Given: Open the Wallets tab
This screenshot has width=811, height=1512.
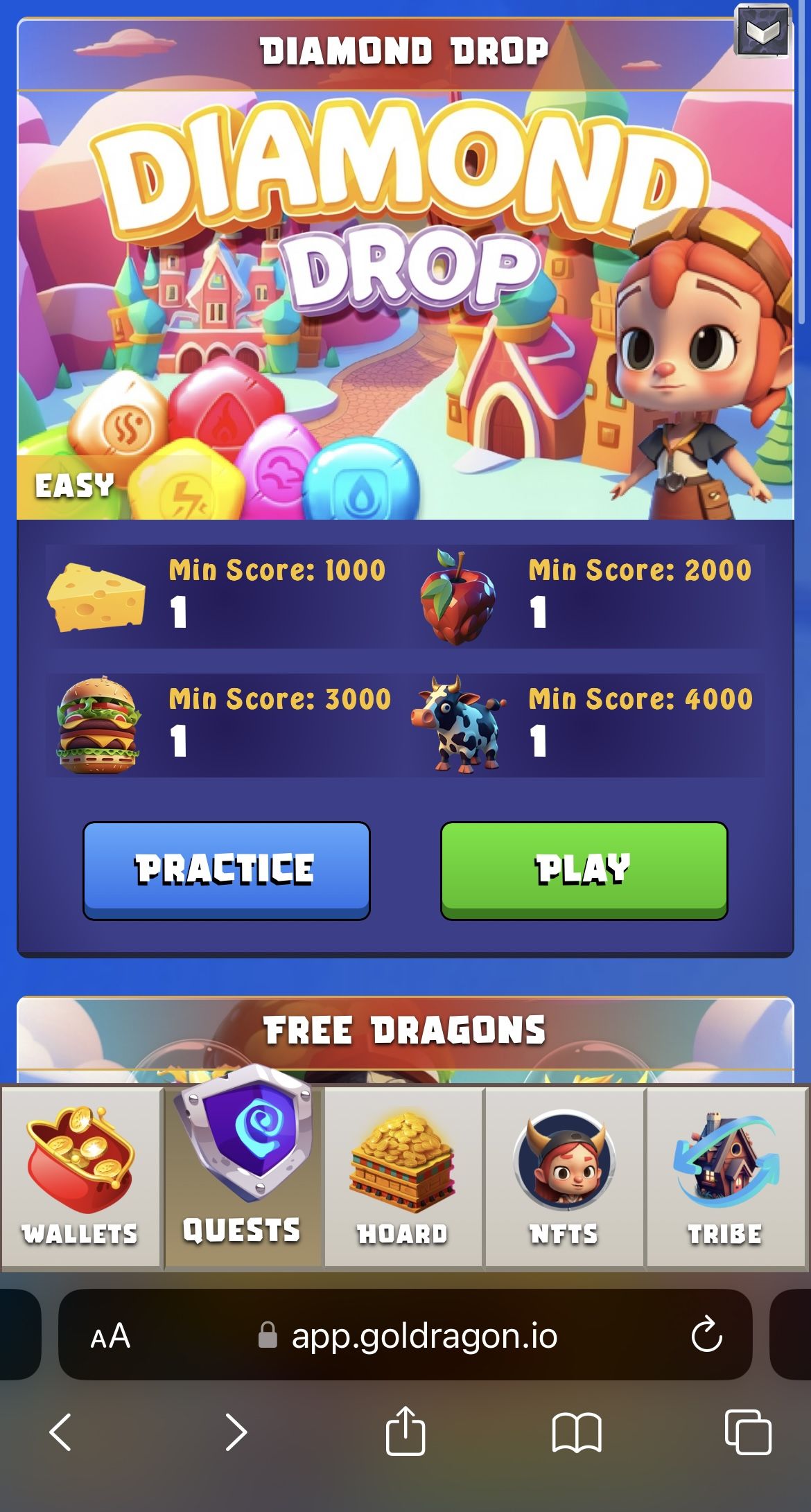Looking at the screenshot, I should 81,1177.
